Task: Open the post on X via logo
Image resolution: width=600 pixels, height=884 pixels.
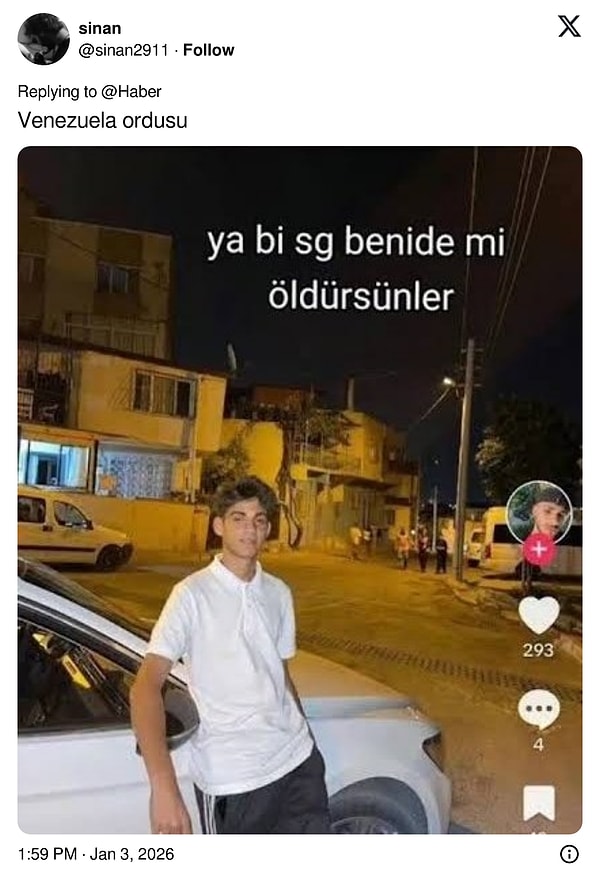Action: coord(568,27)
